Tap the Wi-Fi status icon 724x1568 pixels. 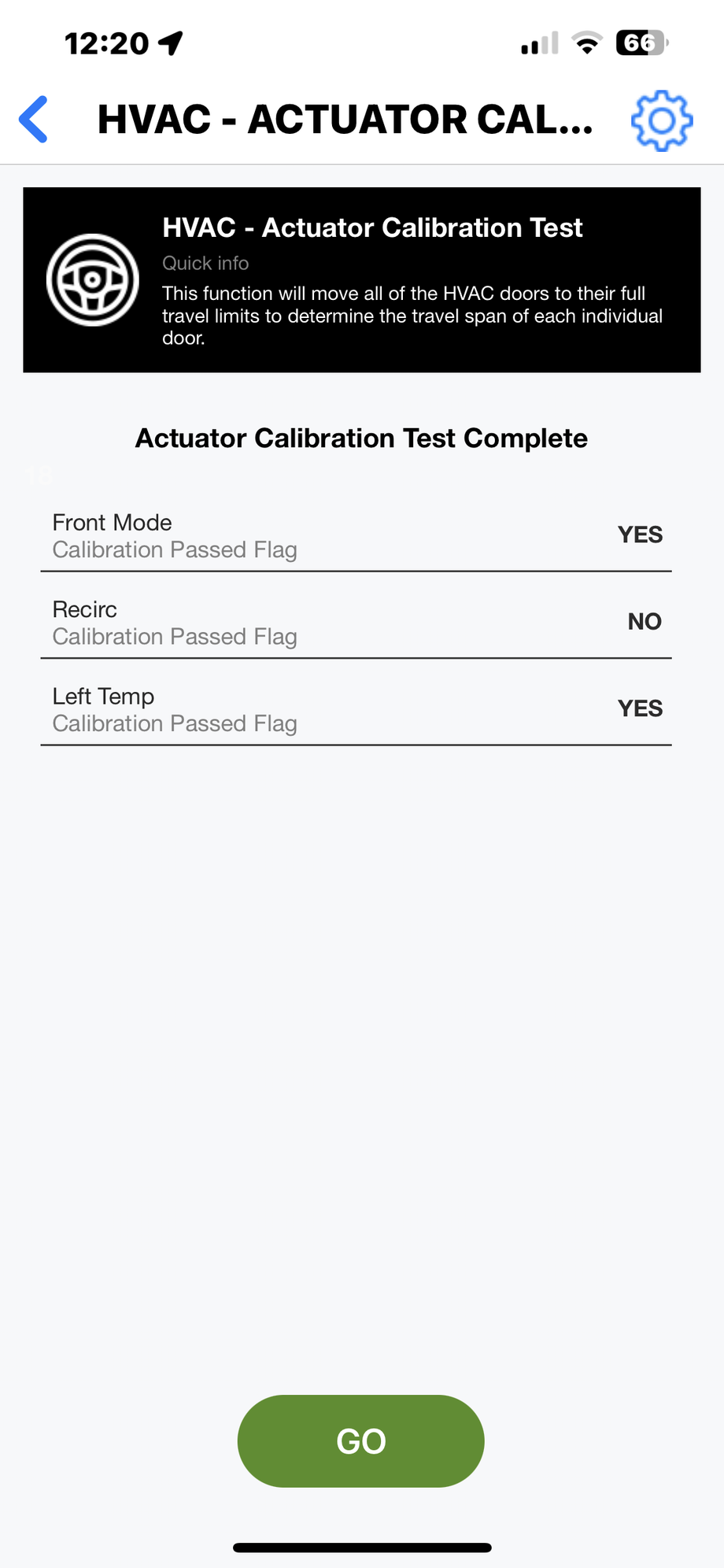[x=584, y=43]
